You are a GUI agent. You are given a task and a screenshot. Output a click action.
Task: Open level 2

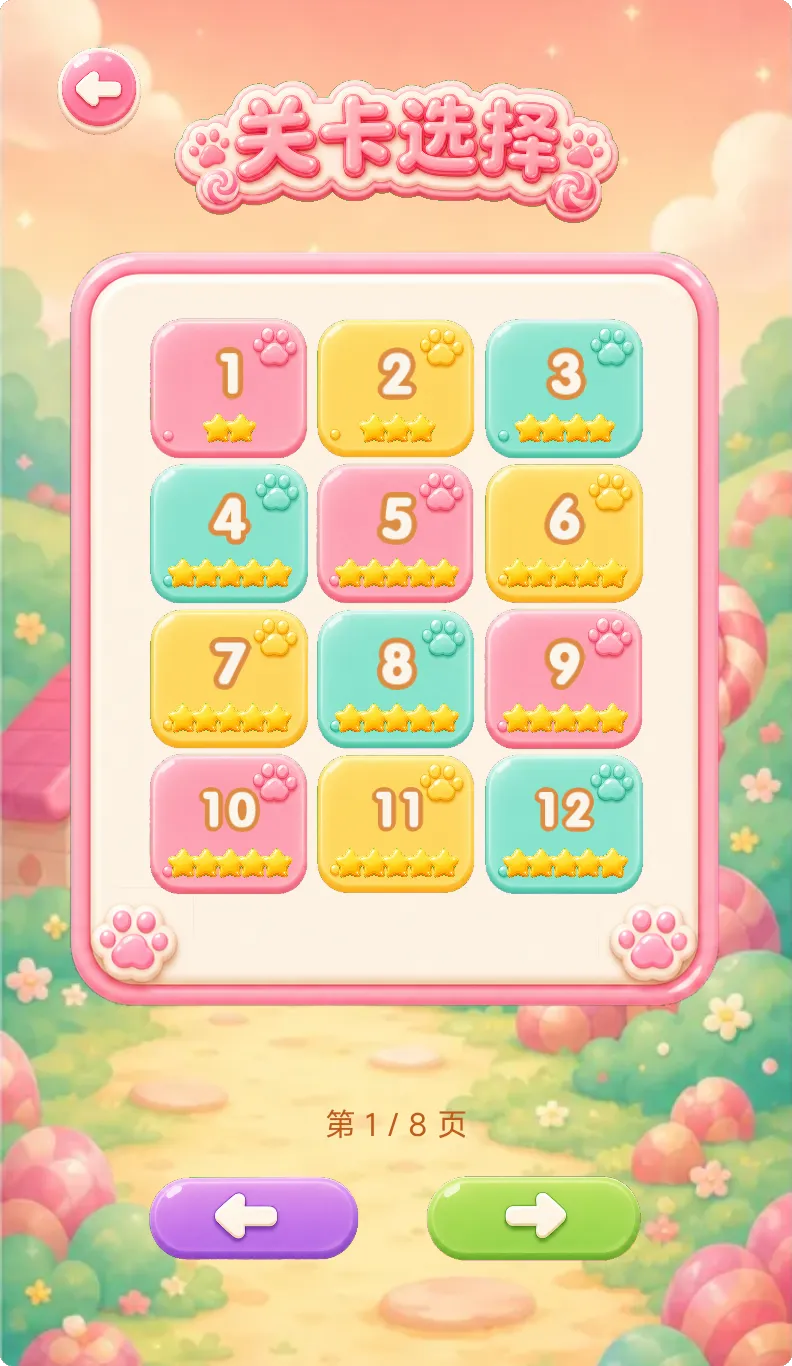396,388
